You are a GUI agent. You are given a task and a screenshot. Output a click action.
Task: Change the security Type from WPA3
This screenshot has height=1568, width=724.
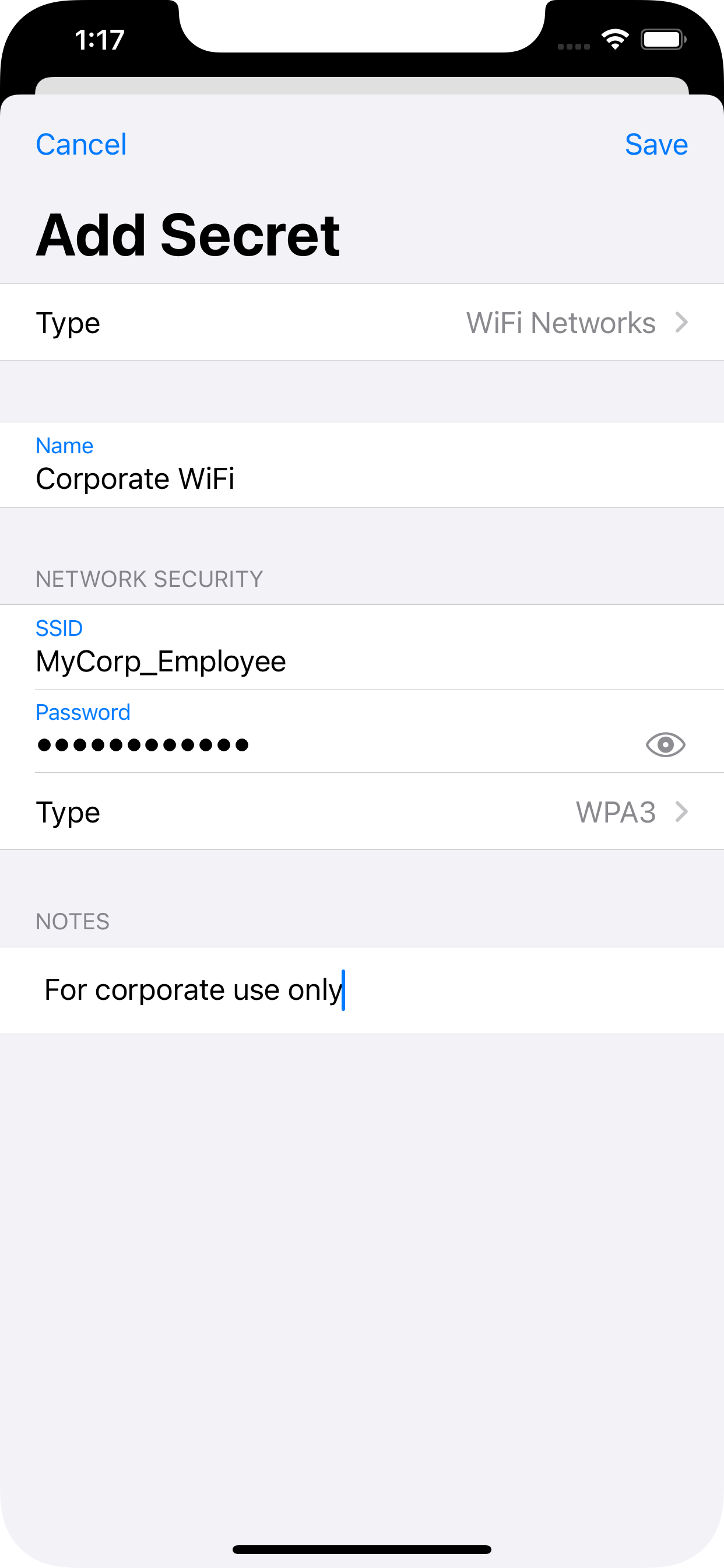pos(362,812)
